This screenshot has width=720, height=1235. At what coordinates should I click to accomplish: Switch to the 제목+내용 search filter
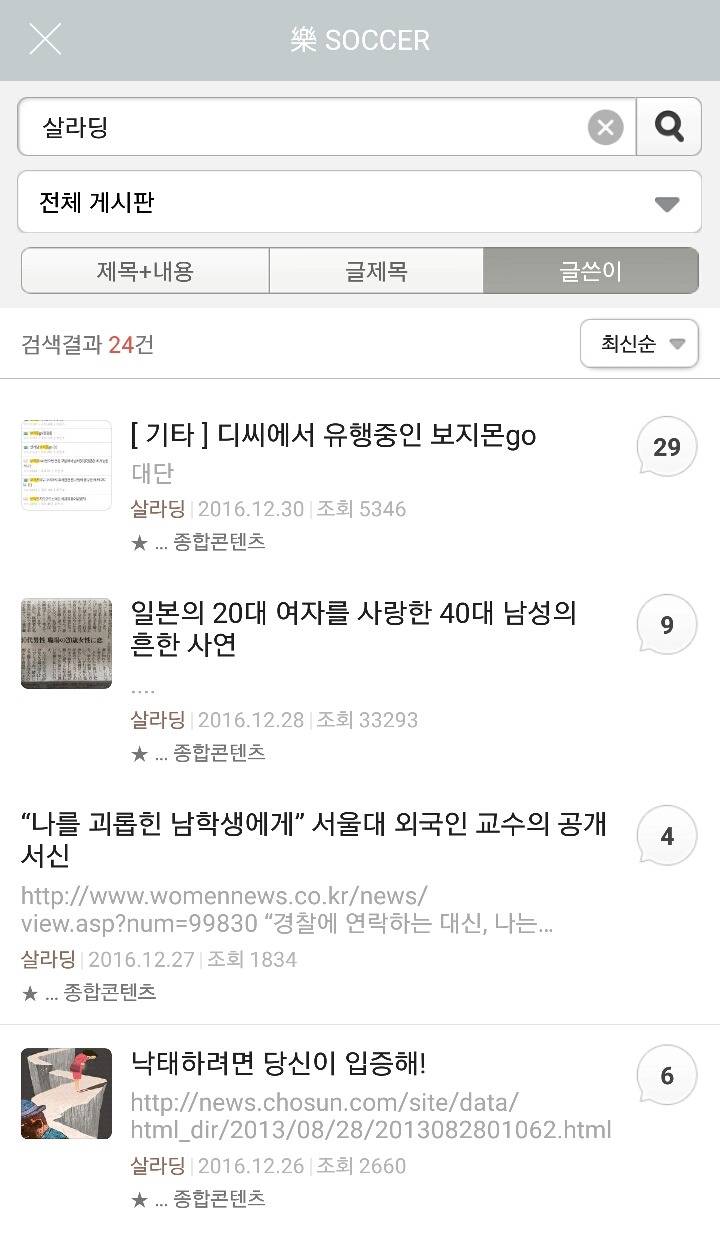[143, 270]
